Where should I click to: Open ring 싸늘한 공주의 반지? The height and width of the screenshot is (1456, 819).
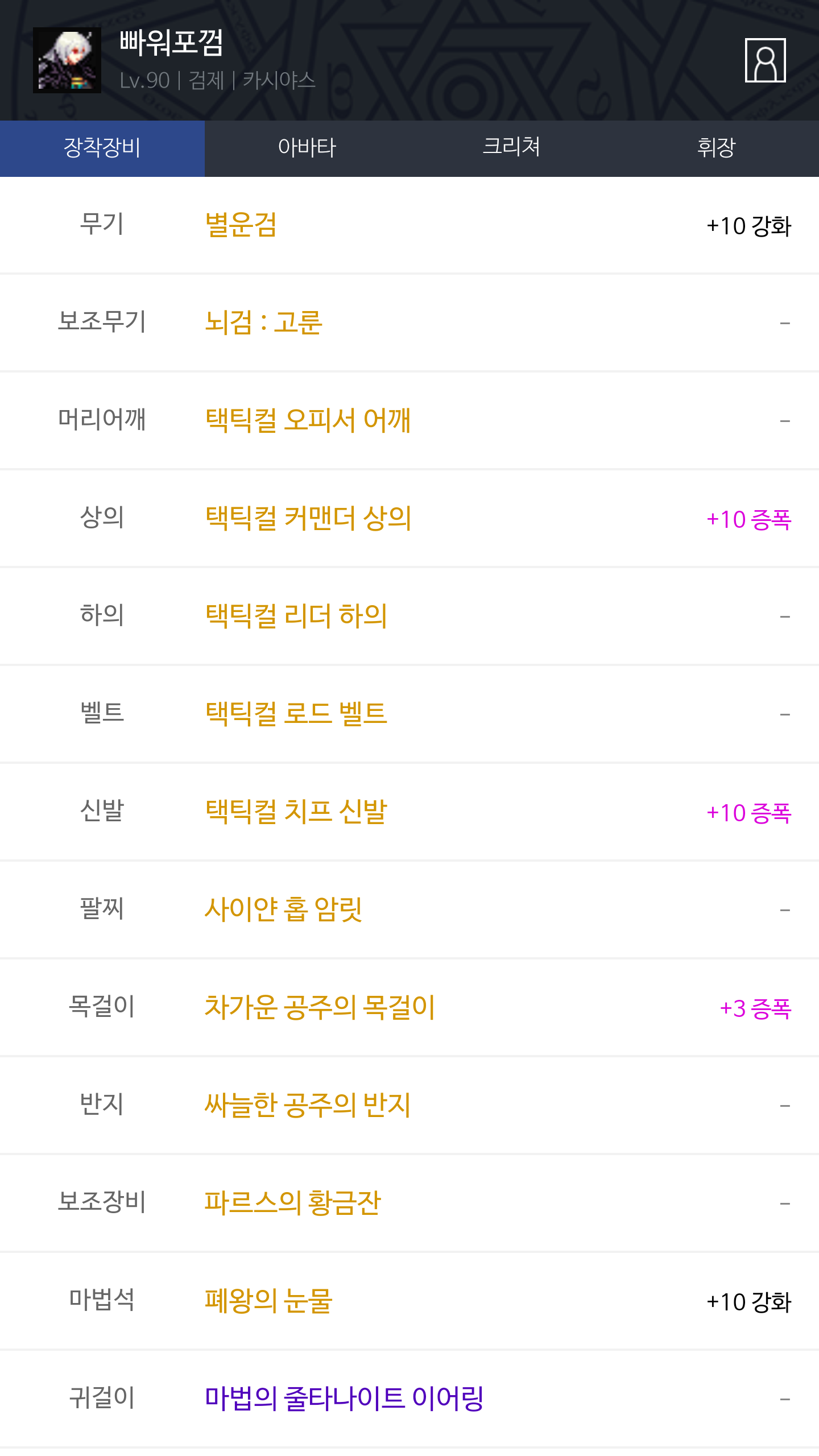pyautogui.click(x=308, y=1105)
